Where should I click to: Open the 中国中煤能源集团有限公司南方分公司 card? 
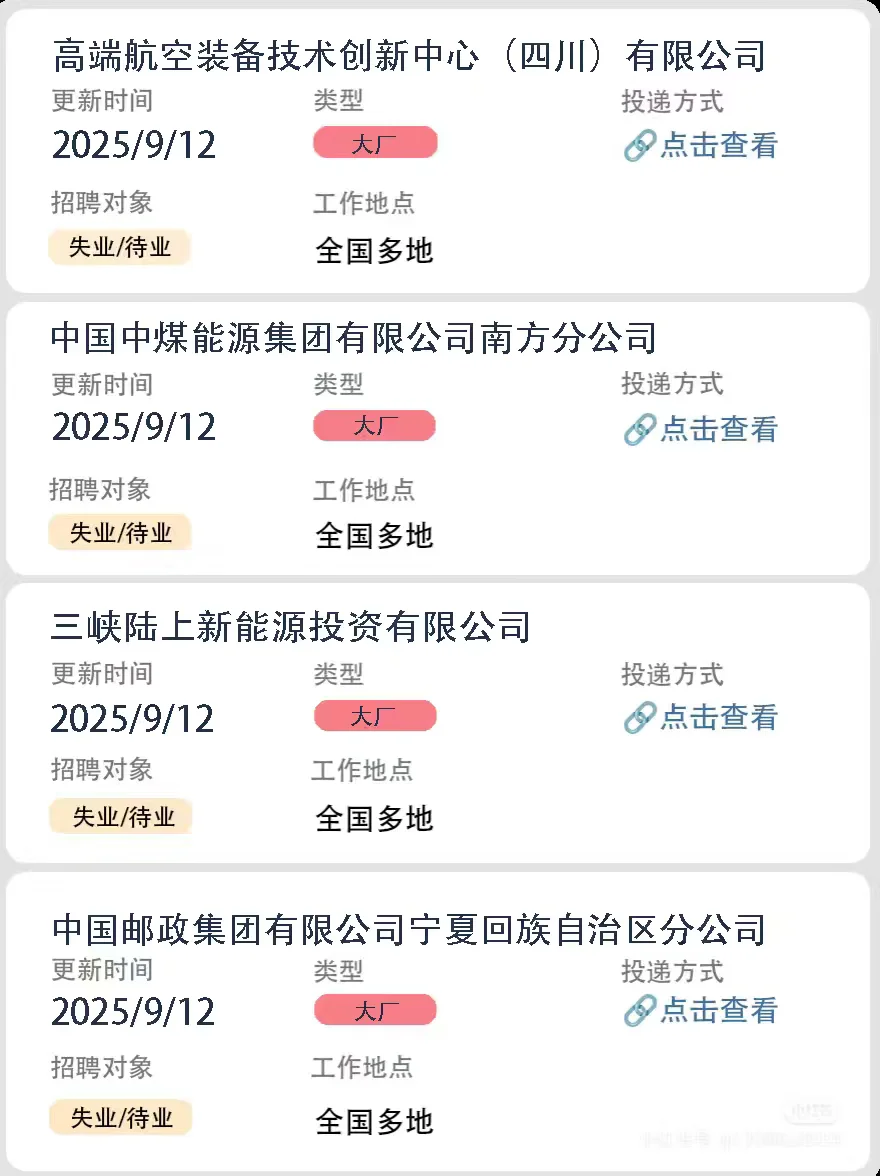click(x=438, y=439)
